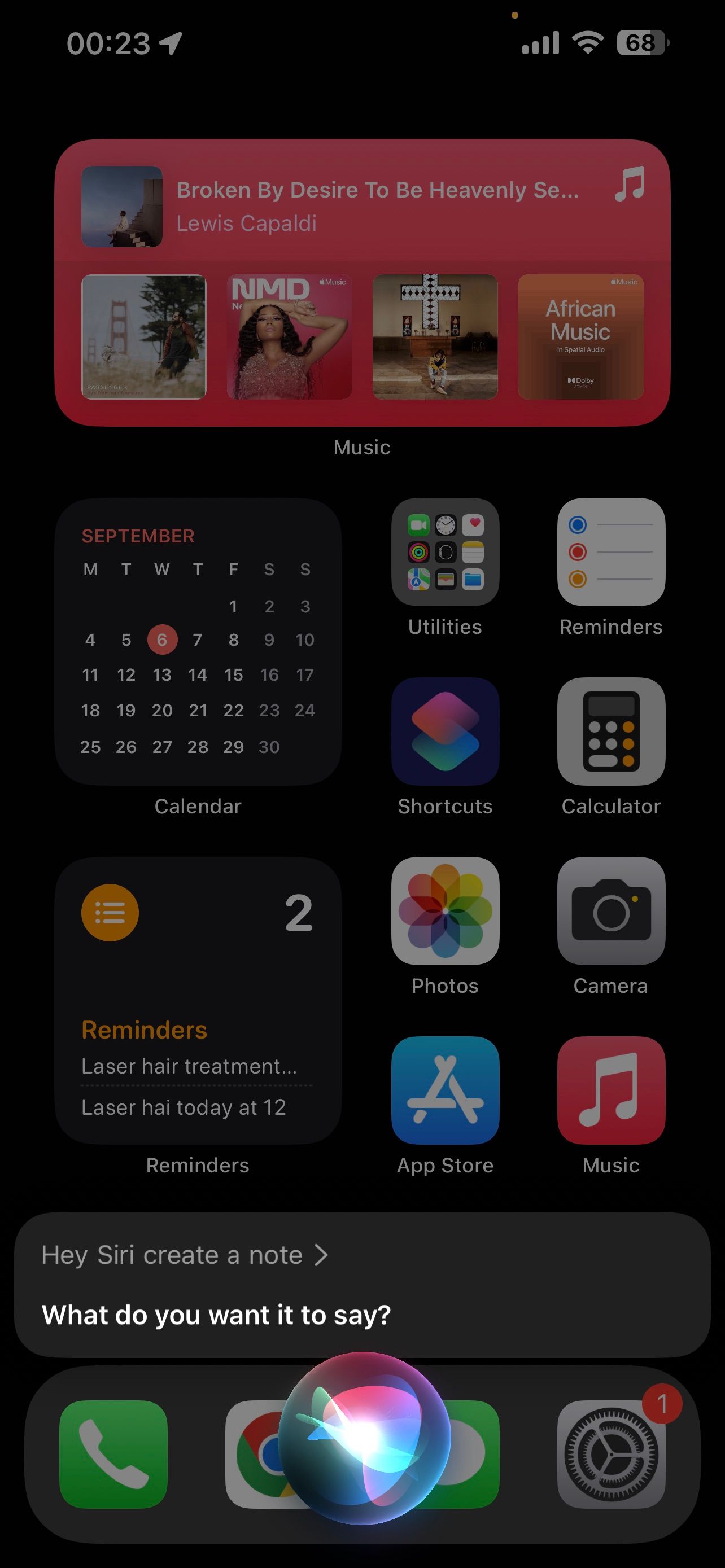Image resolution: width=725 pixels, height=1568 pixels.
Task: Tap the 'Laser hair treatment' reminder
Action: [x=189, y=1066]
